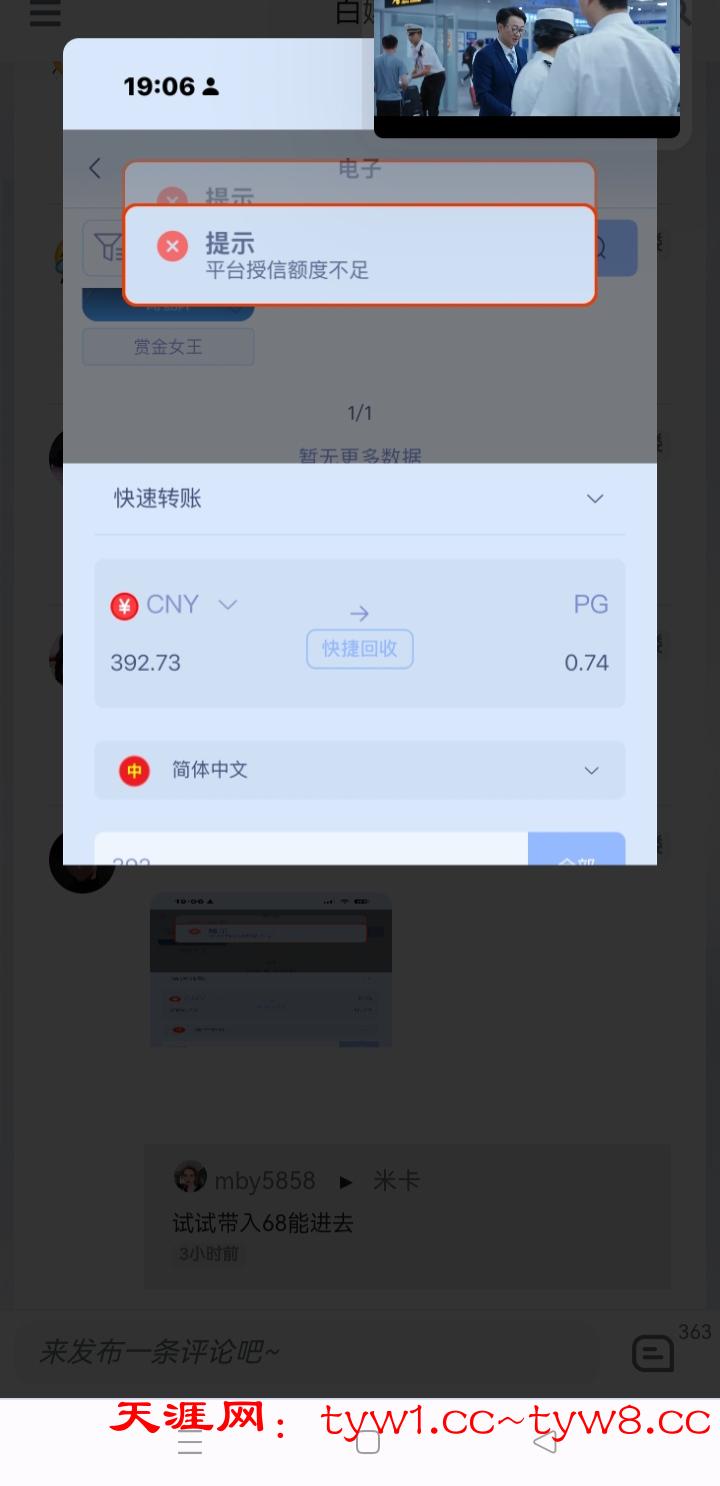
Task: Open the hamburger menu
Action: coord(45,14)
